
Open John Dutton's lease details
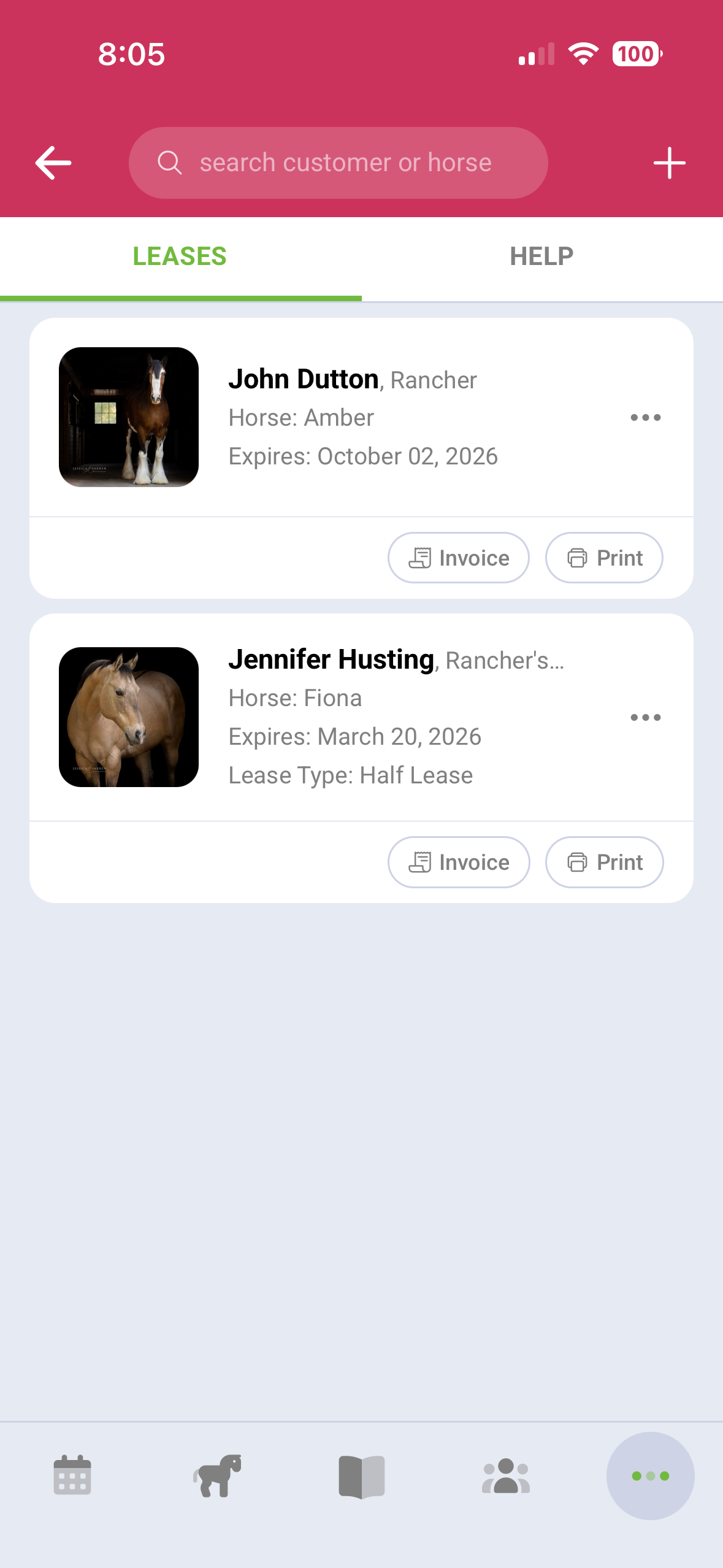click(362, 417)
